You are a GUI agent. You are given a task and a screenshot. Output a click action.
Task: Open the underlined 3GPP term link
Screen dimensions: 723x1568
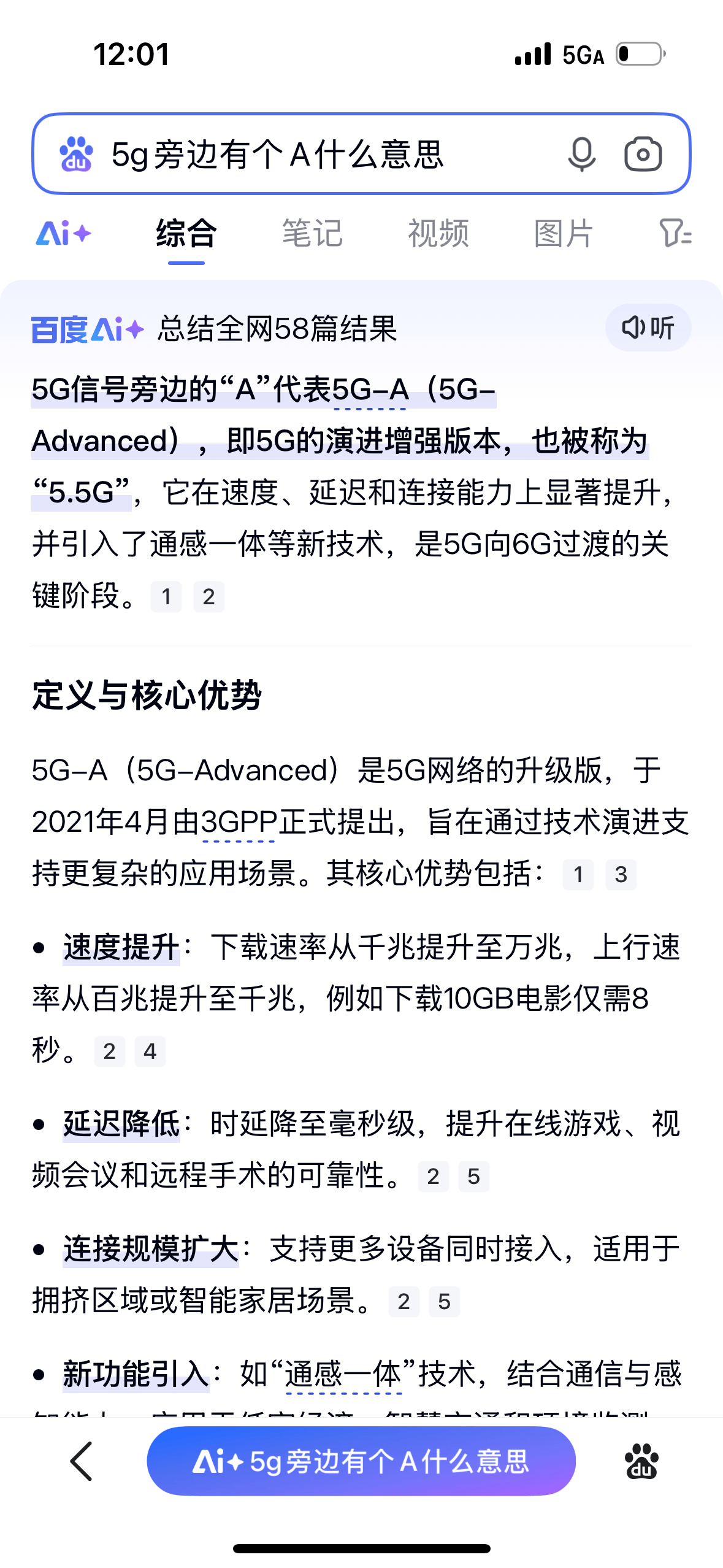[x=239, y=823]
